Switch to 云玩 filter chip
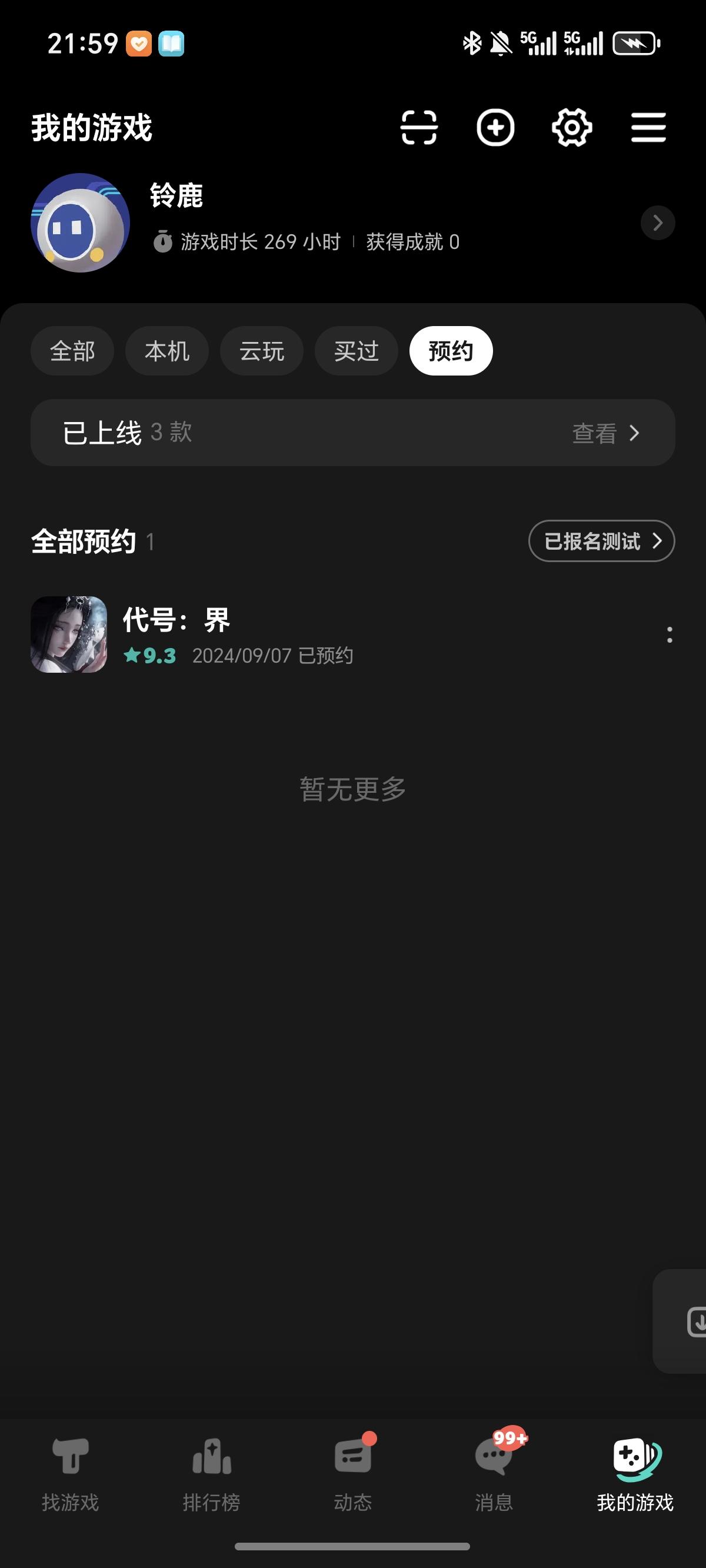706x1568 pixels. (262, 351)
